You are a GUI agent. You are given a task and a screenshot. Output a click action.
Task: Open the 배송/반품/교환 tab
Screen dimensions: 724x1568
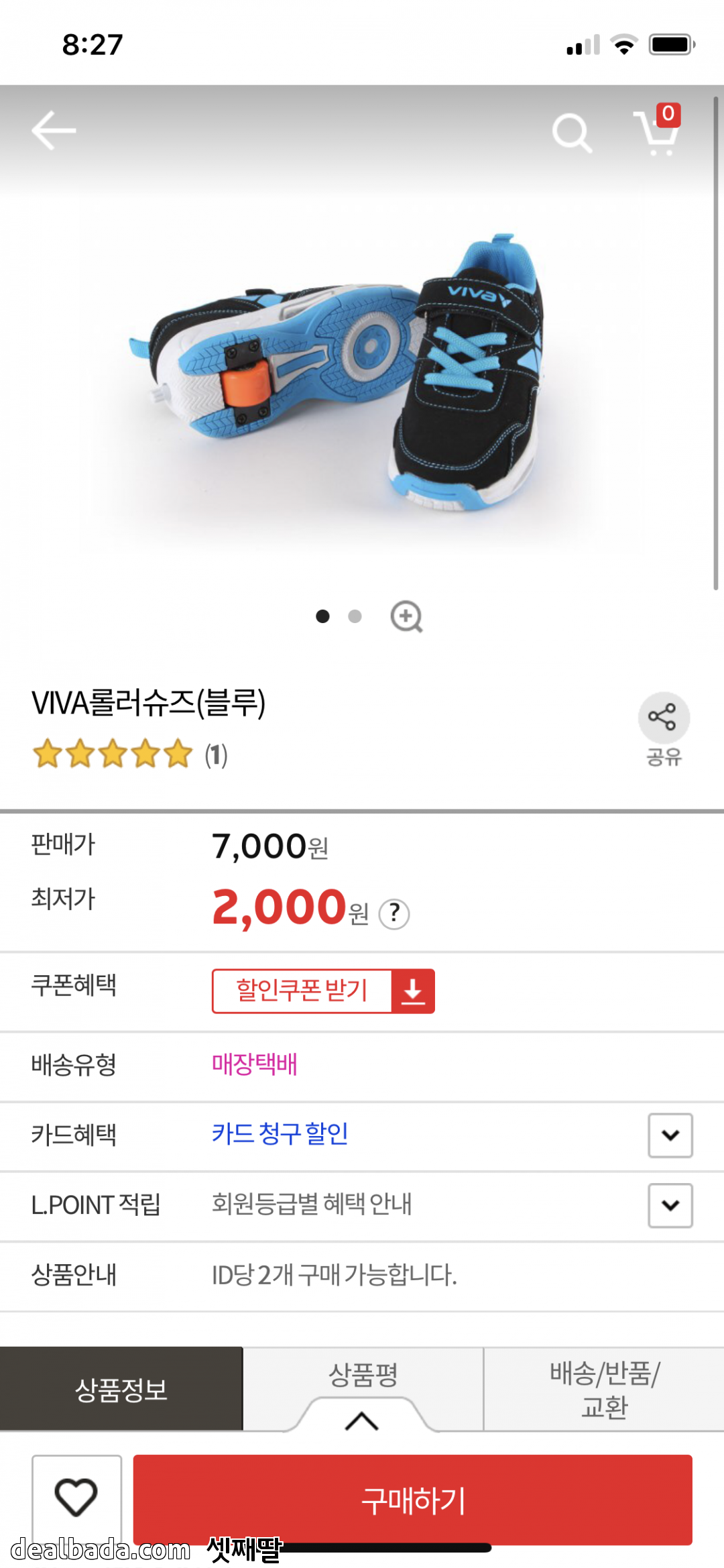604,1389
